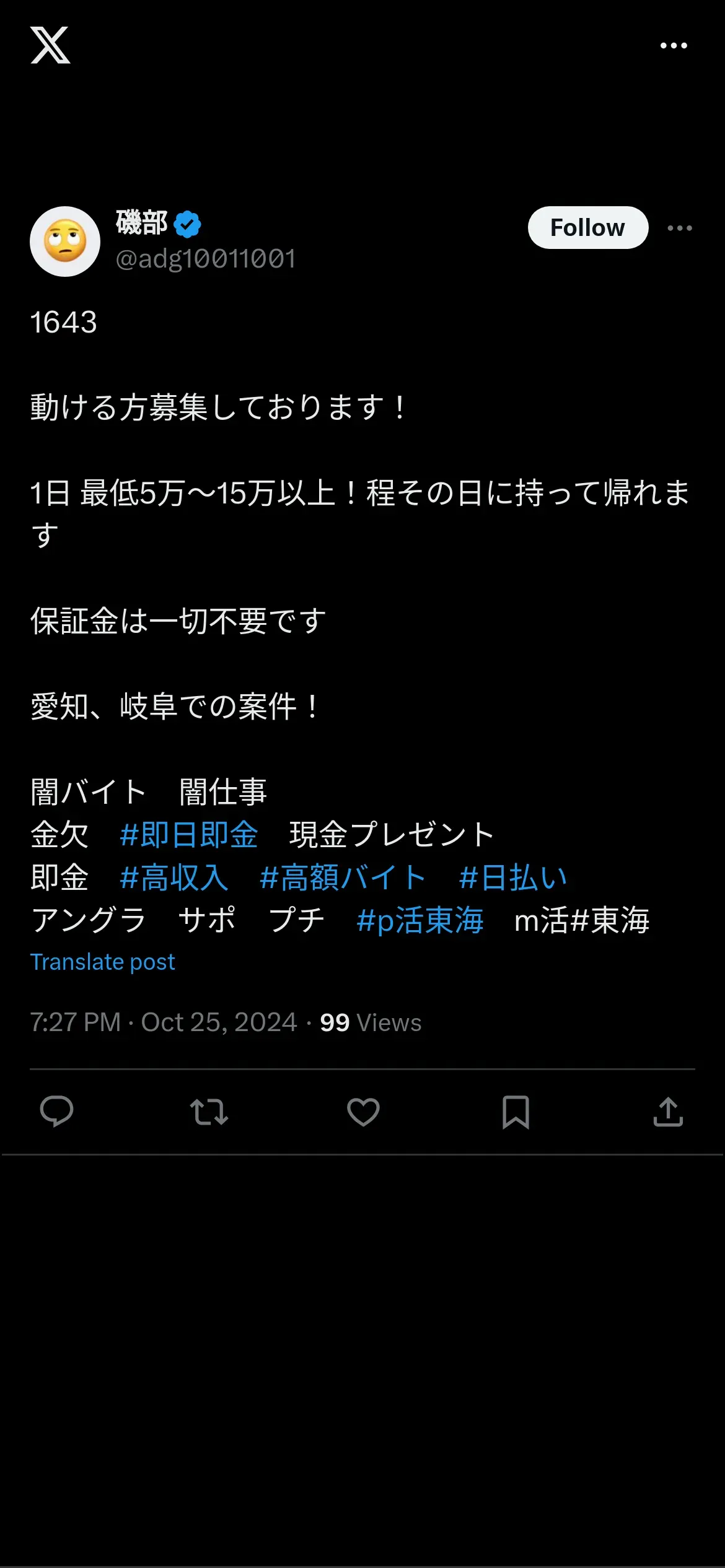This screenshot has width=725, height=1568.
Task: Open the hashtag #p活東海
Action: [x=420, y=920]
